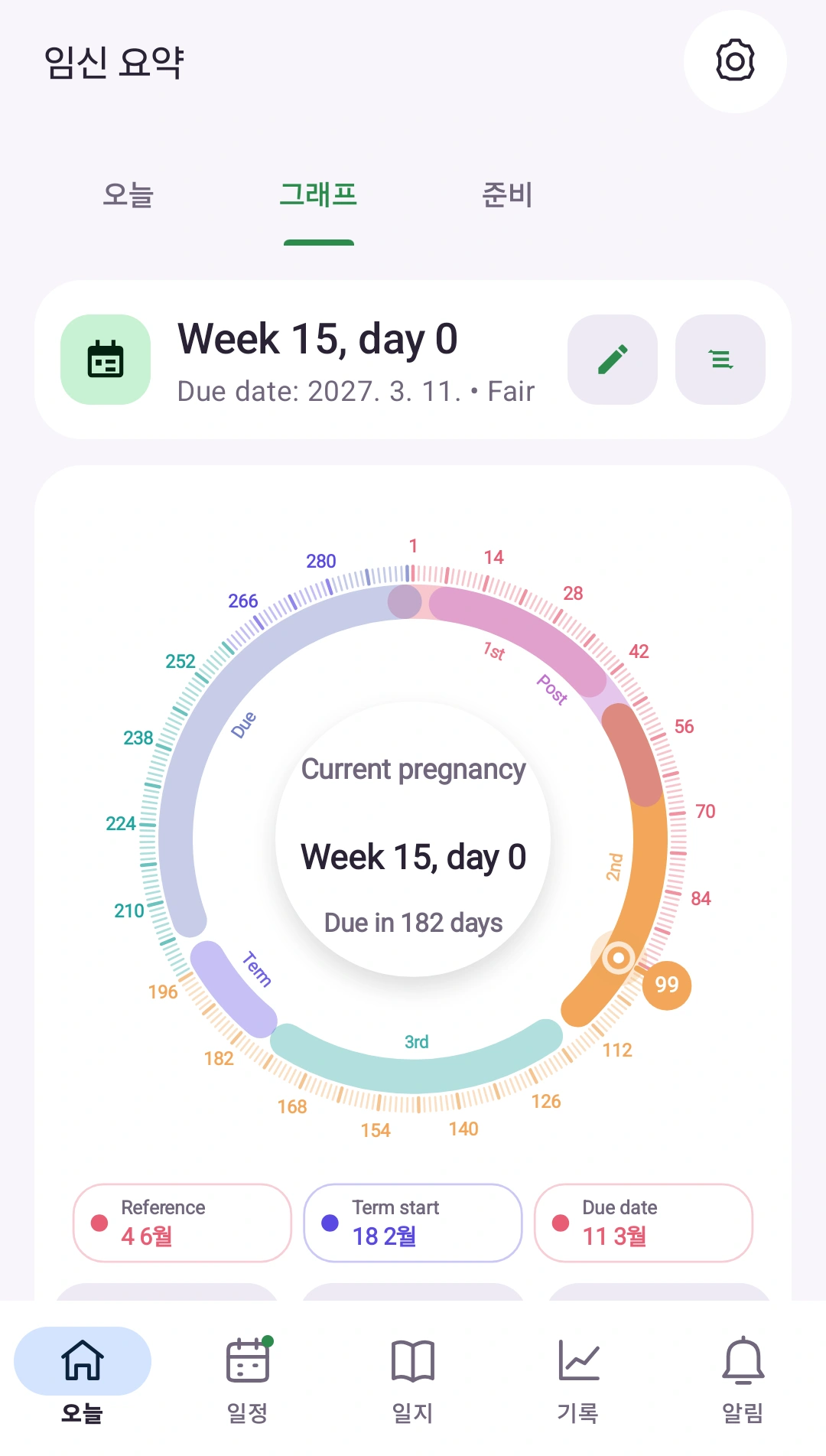826x1456 pixels.
Task: Select the 그래프 tab
Action: point(318,195)
